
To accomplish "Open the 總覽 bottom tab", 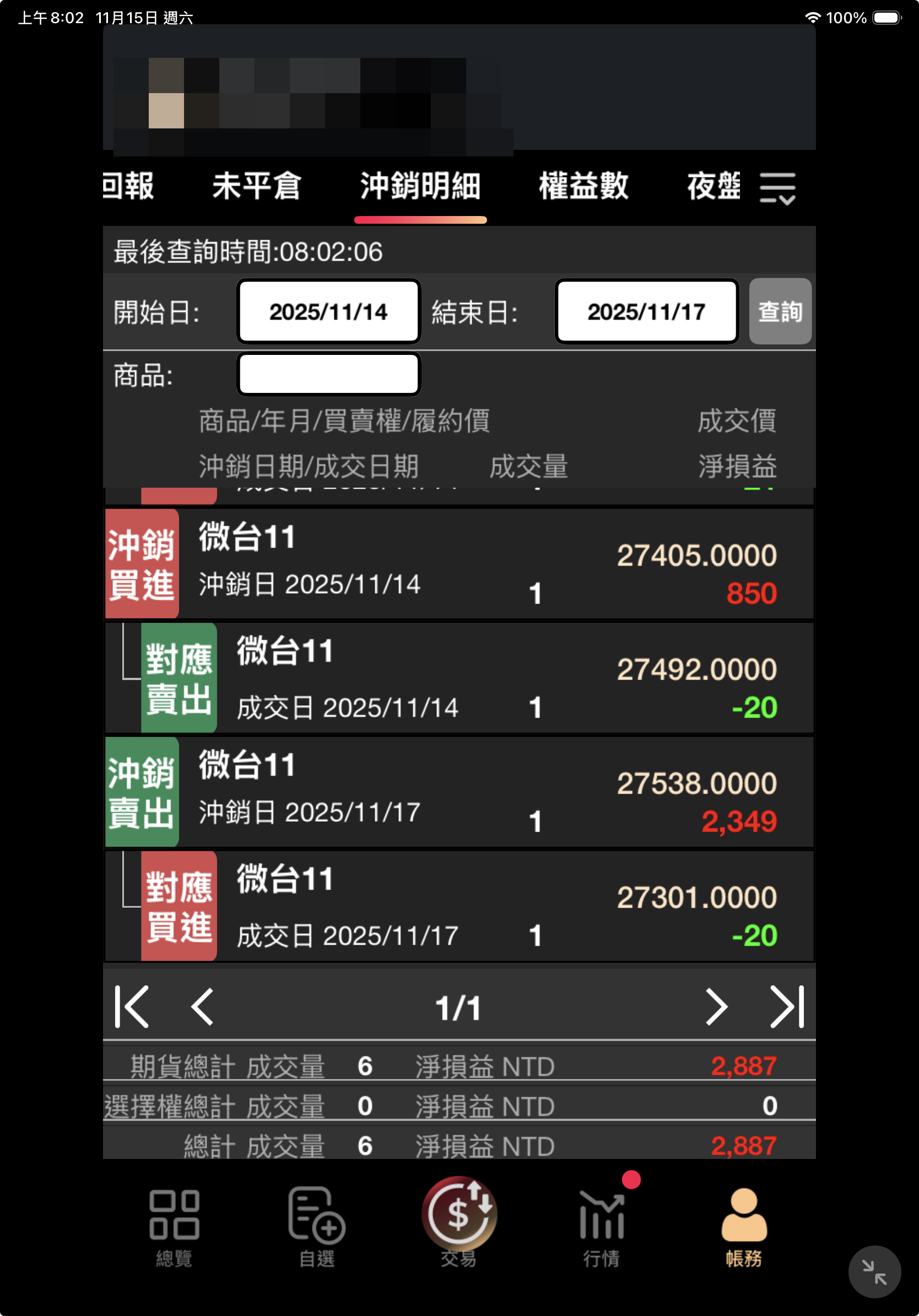I will (x=174, y=1225).
